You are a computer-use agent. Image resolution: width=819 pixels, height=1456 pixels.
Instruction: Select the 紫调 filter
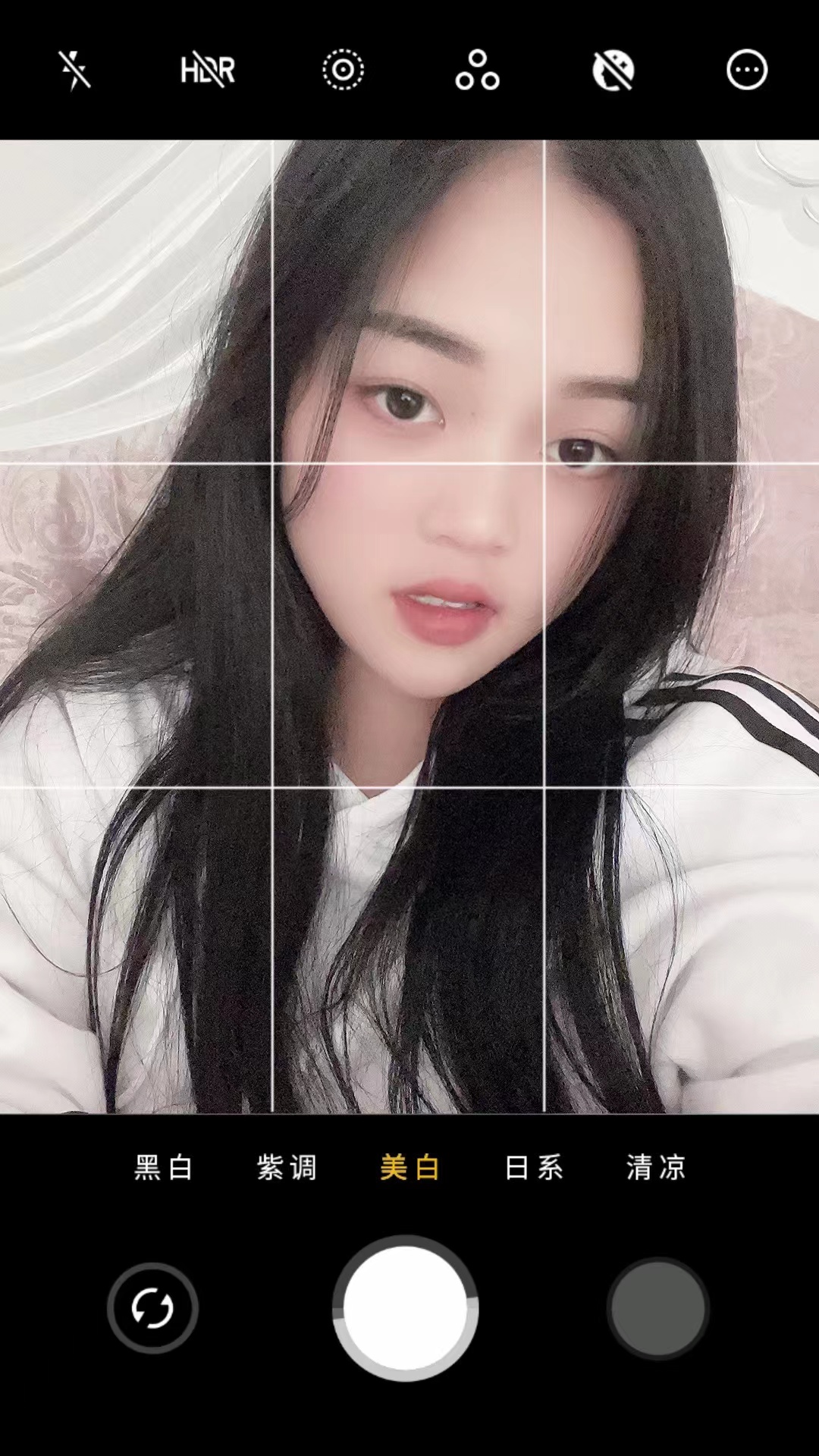click(x=287, y=1167)
